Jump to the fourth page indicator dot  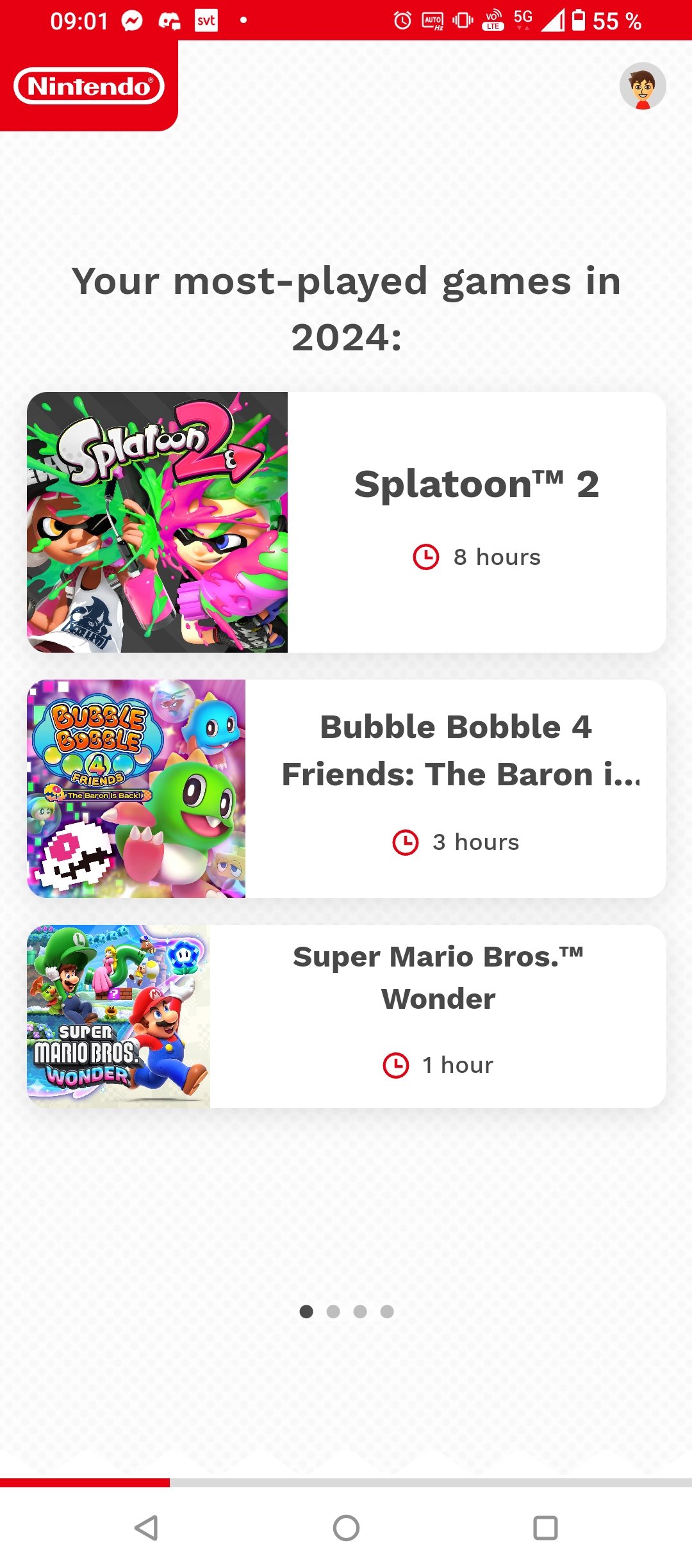[387, 1312]
